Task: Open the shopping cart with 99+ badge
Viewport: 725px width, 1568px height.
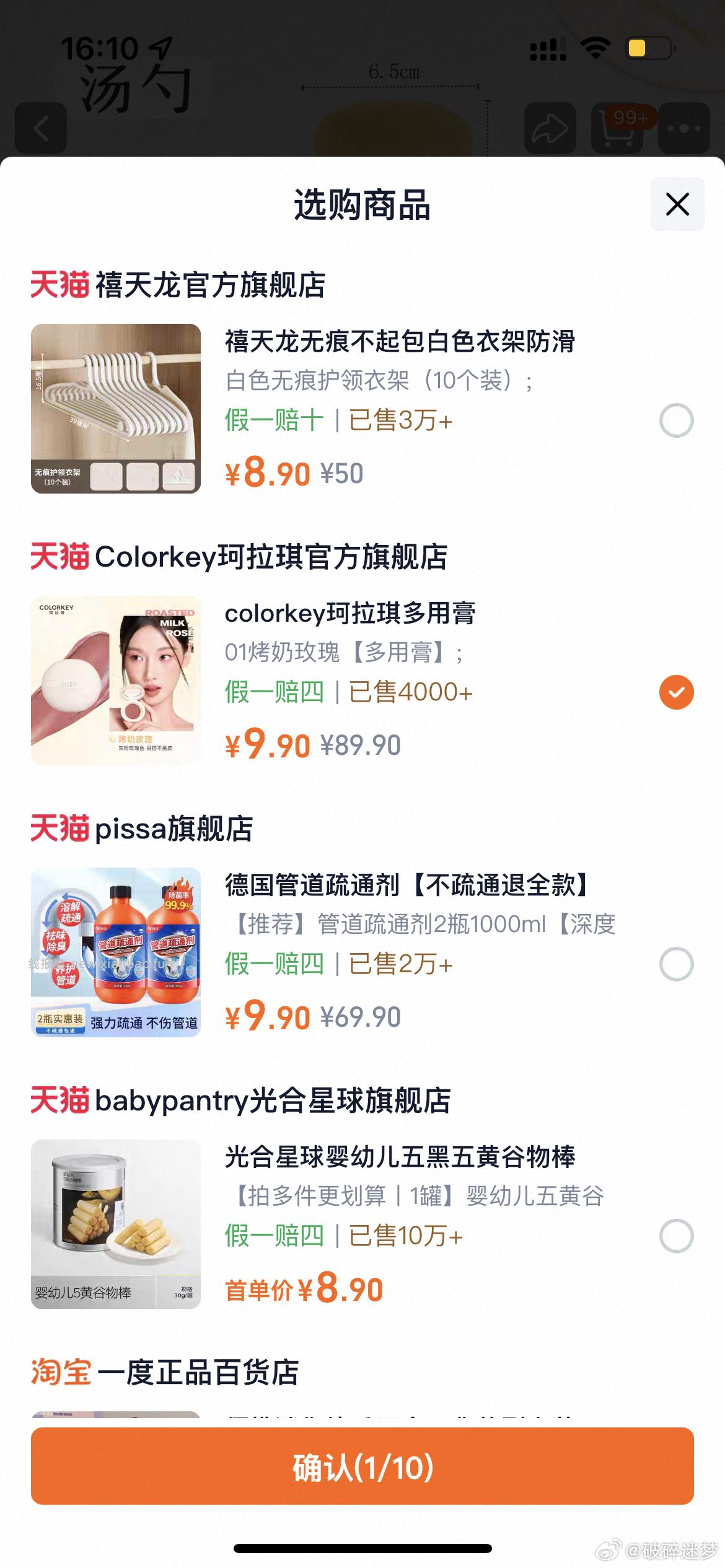Action: pos(615,129)
